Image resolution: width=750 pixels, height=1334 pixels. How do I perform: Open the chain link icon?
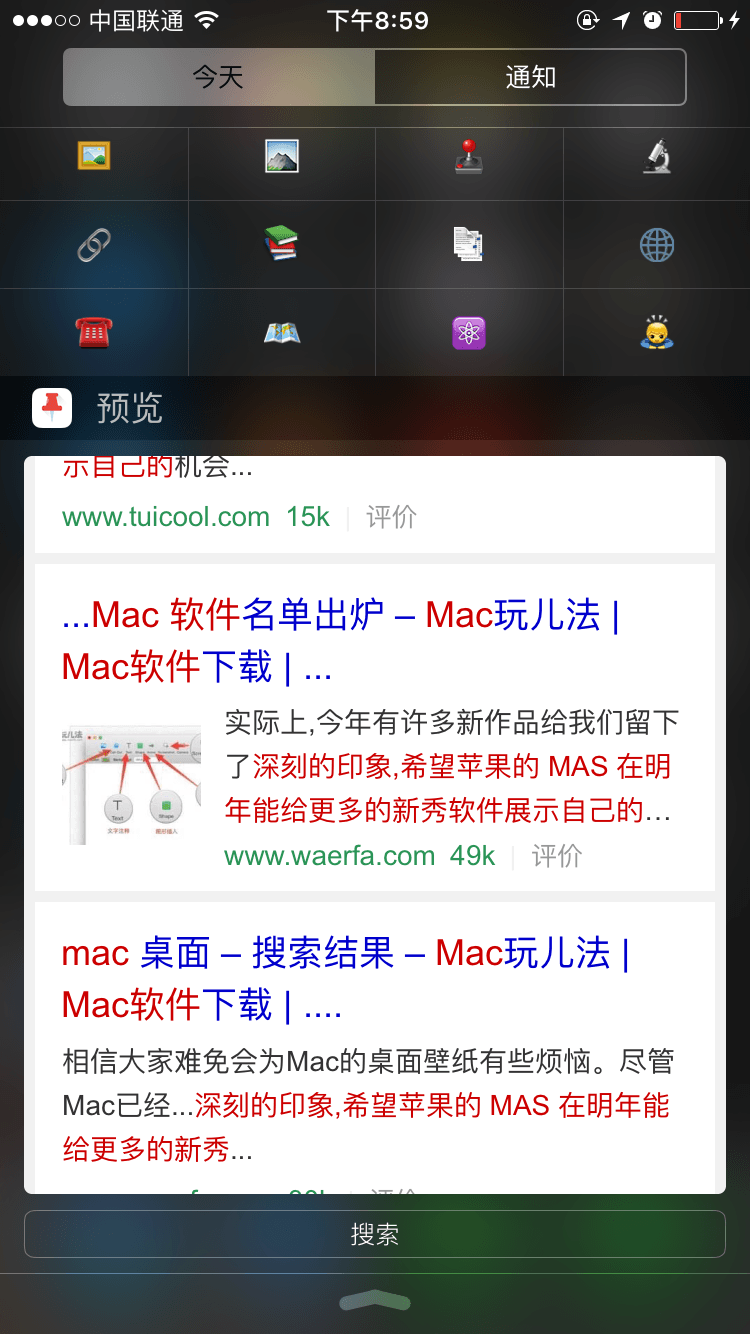tap(94, 245)
